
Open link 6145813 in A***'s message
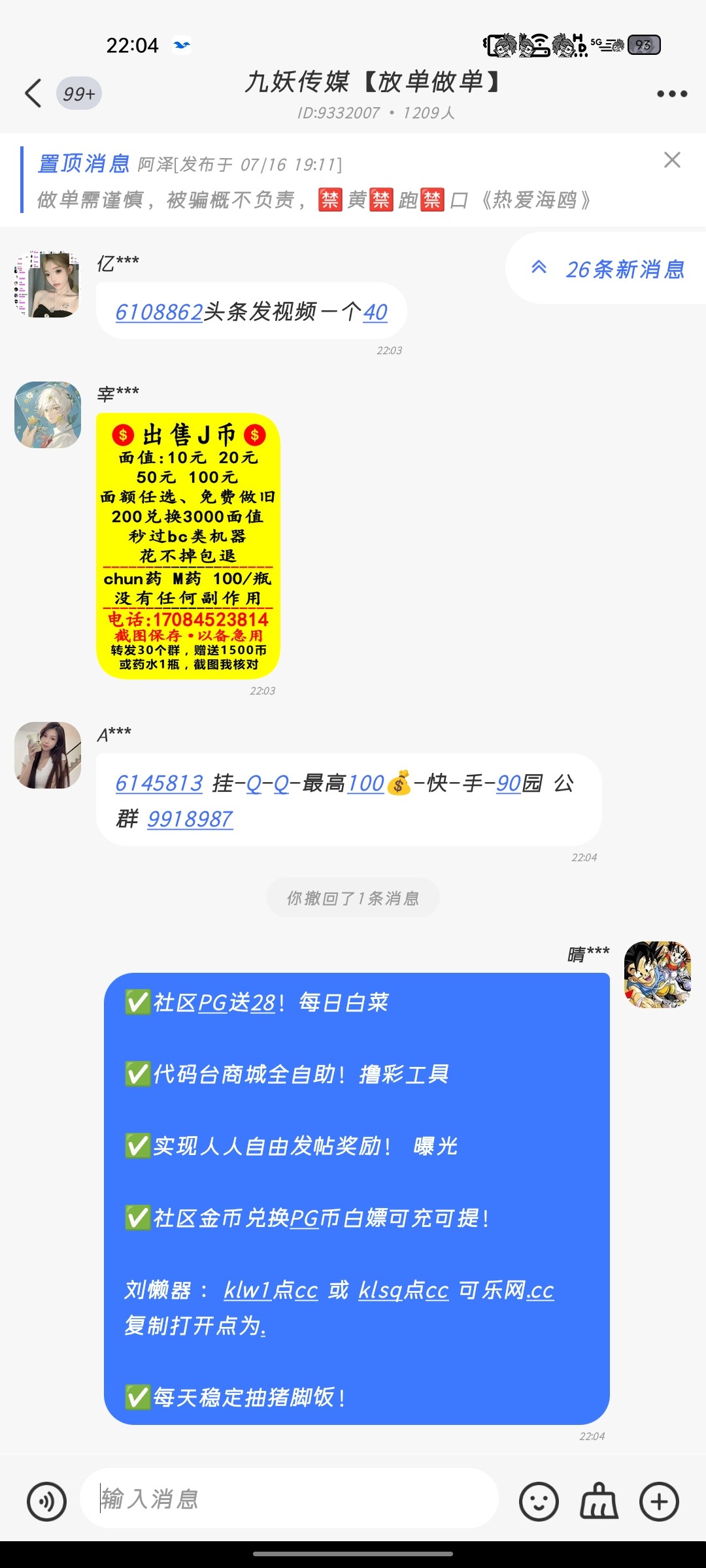point(159,784)
